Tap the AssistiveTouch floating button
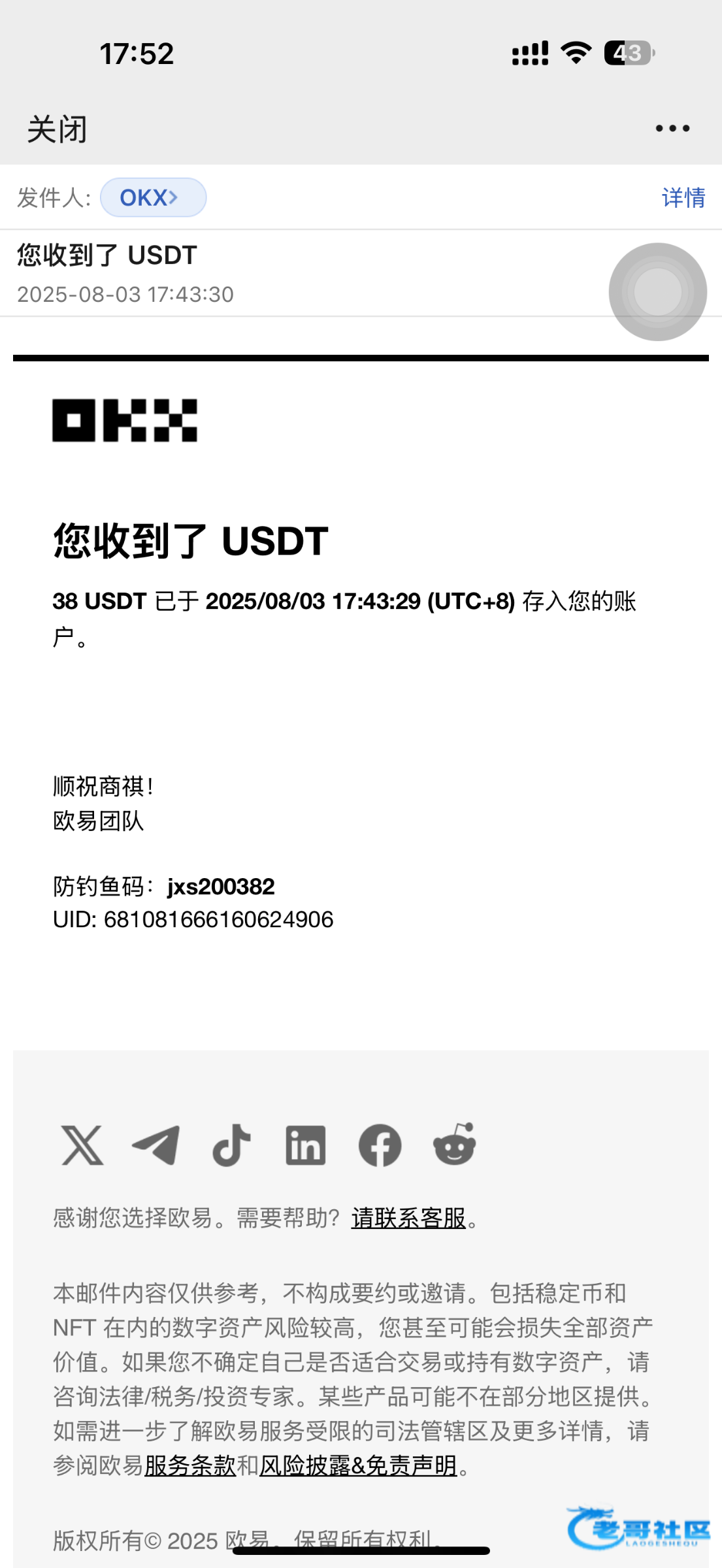Image resolution: width=722 pixels, height=1568 pixels. (657, 292)
